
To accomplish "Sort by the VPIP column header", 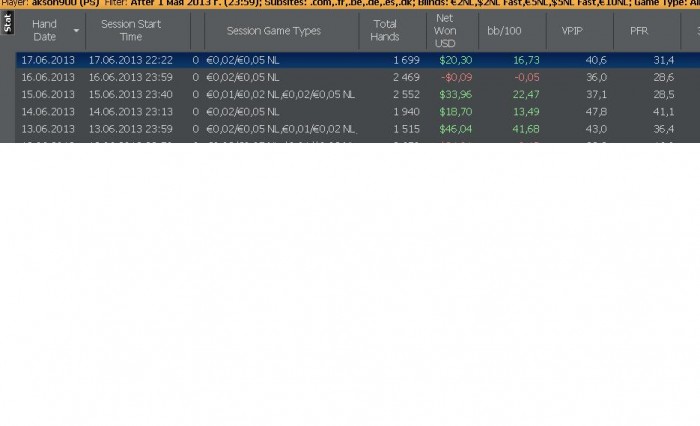I will point(572,31).
